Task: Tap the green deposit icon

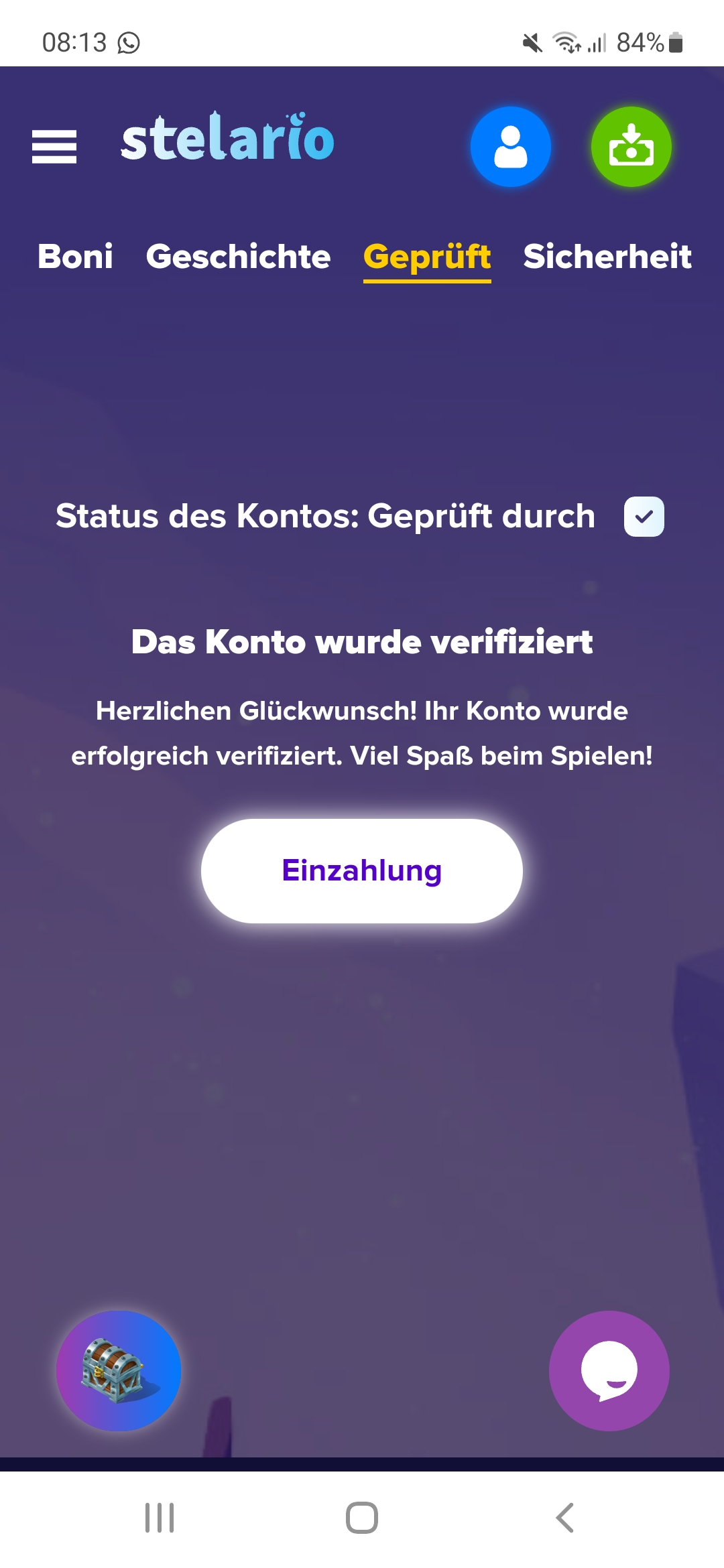Action: click(x=631, y=147)
